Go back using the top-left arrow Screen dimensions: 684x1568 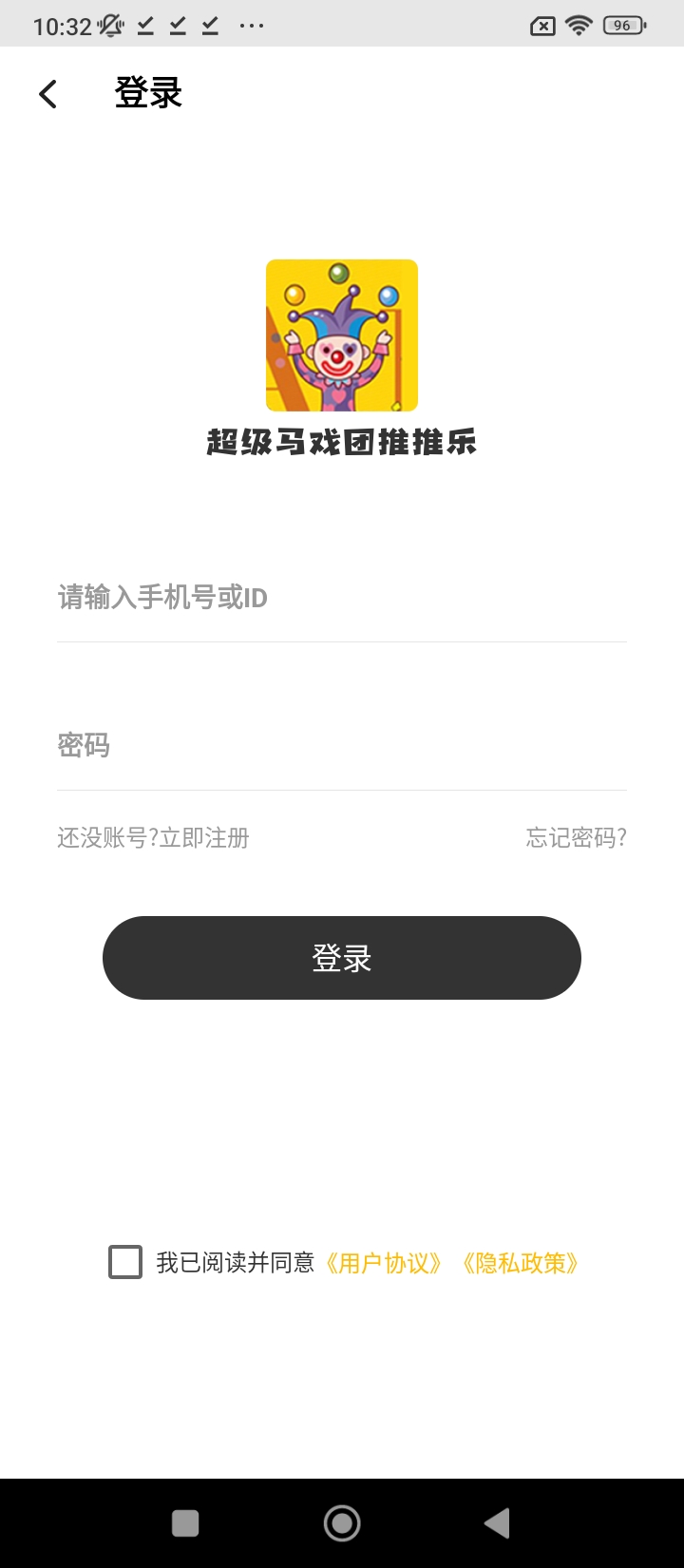47,93
